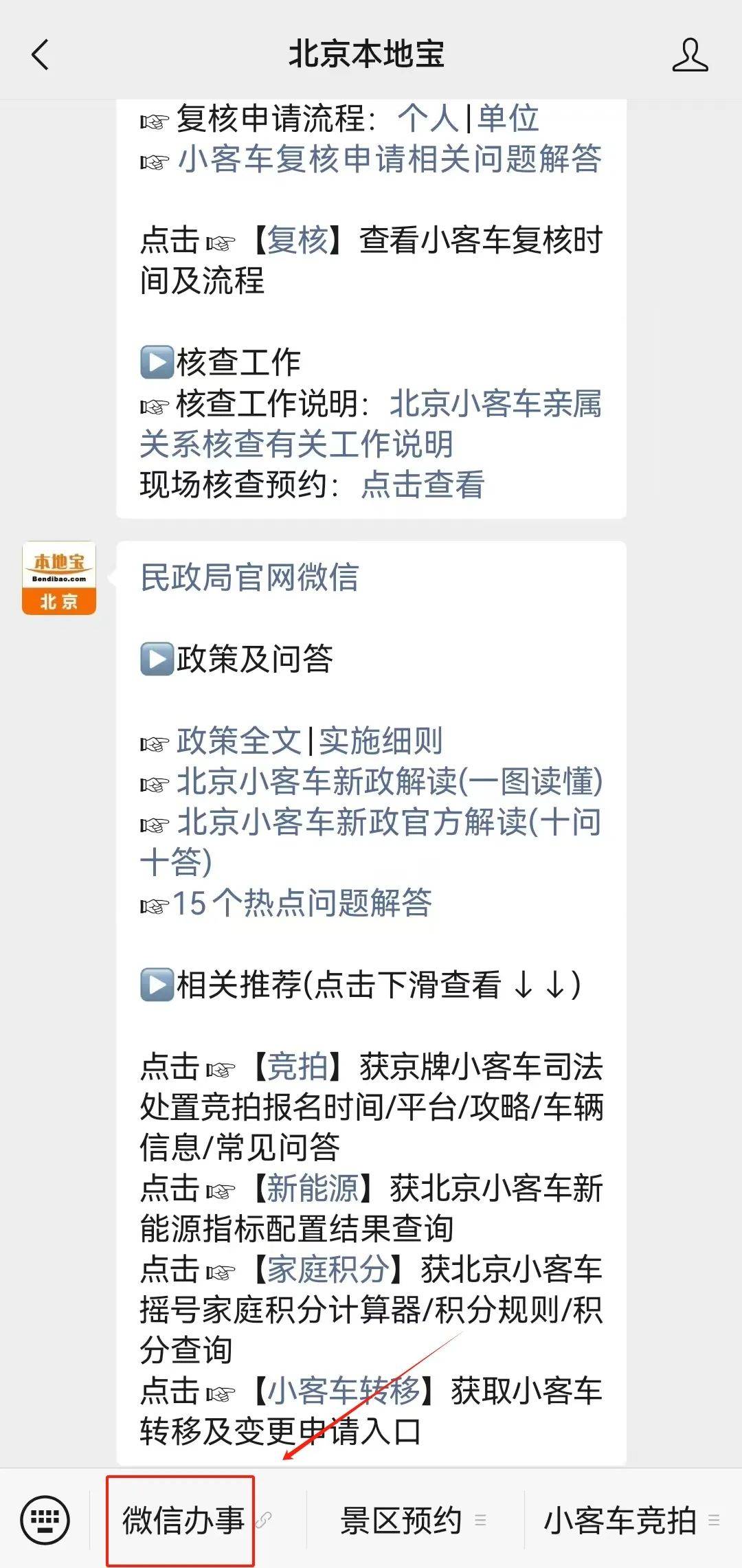The image size is (742, 1568).
Task: Open the 个人 review application link
Action: 427,118
